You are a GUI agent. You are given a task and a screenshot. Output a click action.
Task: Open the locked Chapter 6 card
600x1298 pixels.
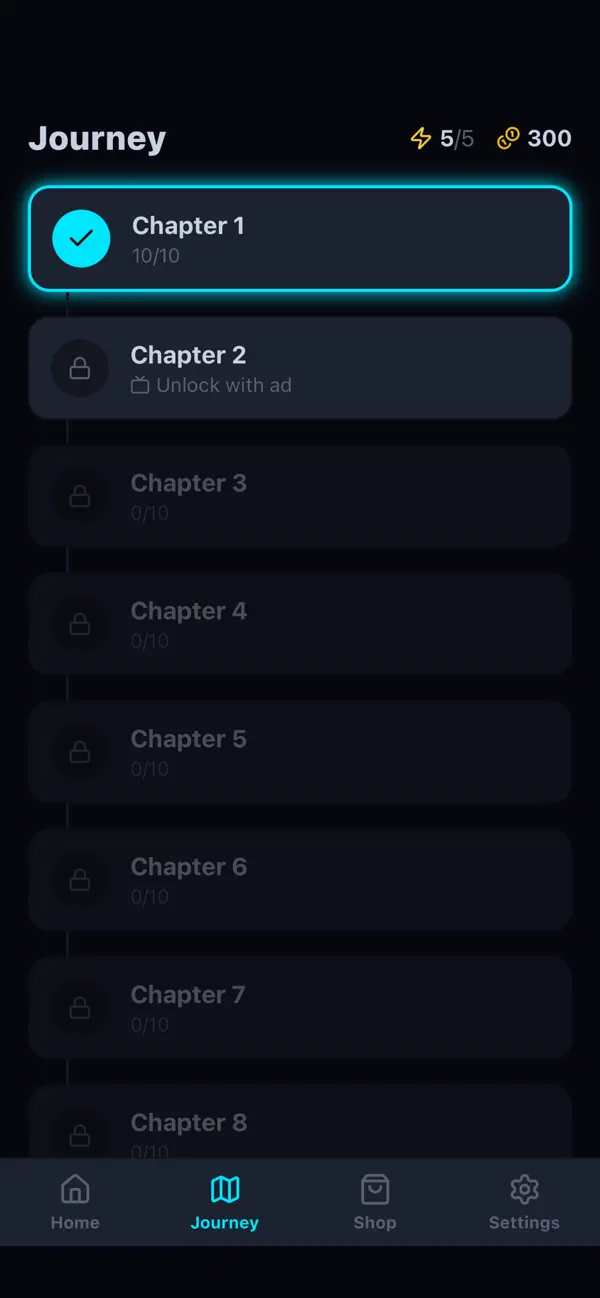coord(300,880)
